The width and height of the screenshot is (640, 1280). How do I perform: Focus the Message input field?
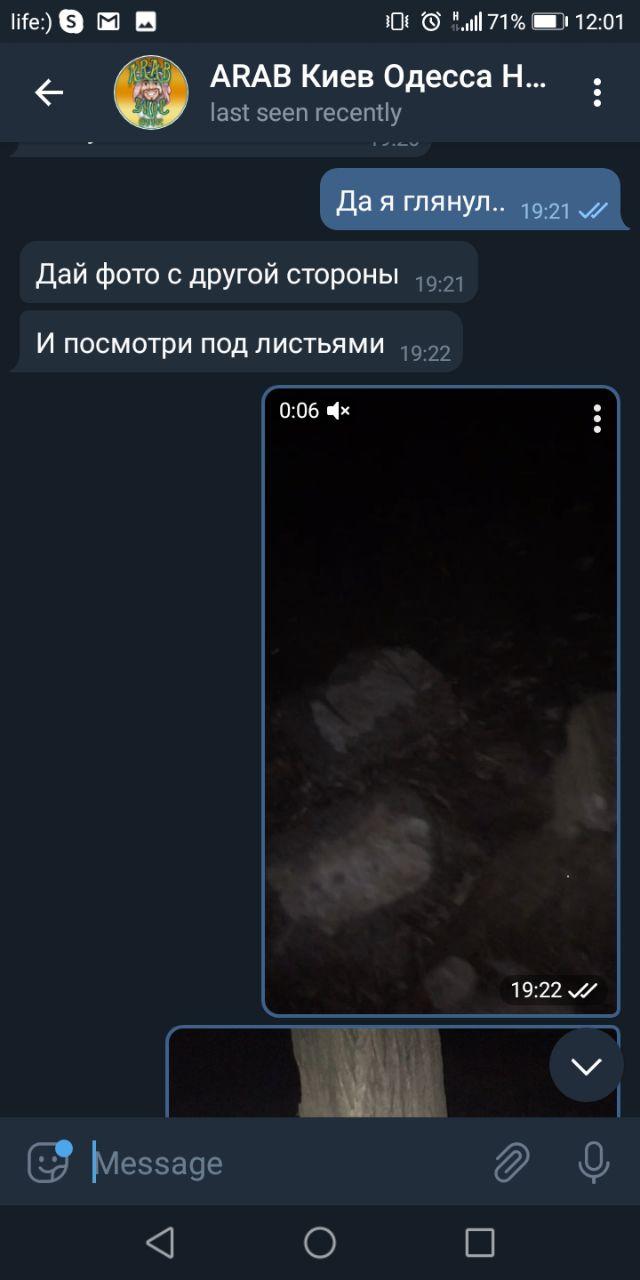pyautogui.click(x=285, y=1163)
